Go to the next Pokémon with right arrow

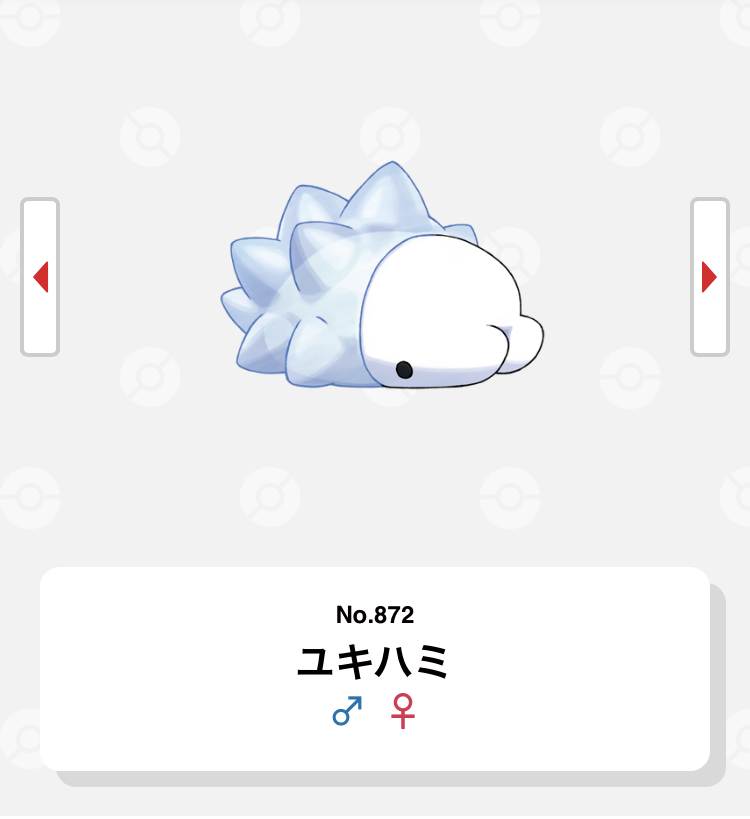point(709,277)
